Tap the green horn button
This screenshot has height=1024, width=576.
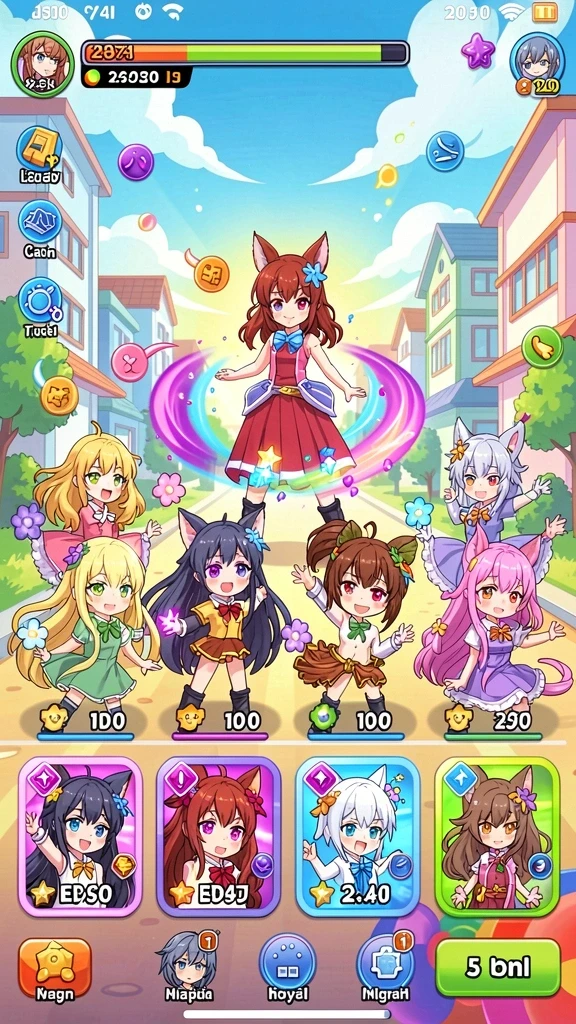542,347
